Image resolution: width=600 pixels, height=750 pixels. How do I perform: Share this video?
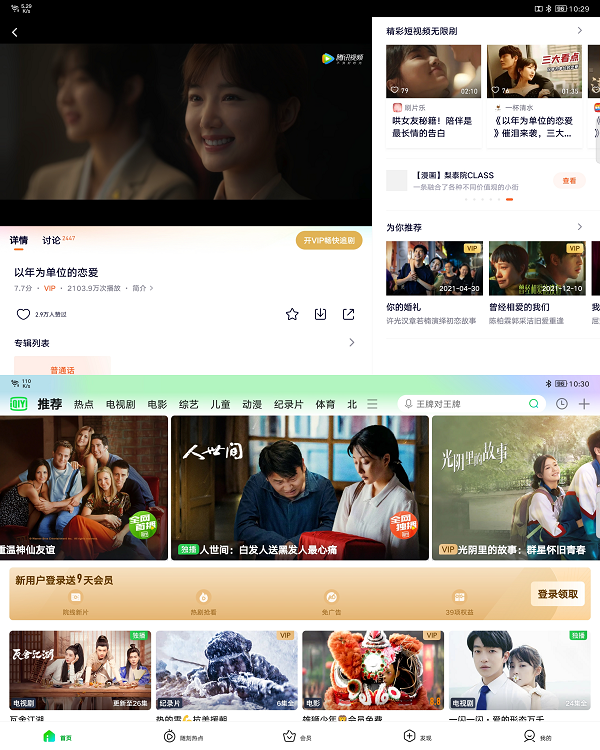click(x=348, y=314)
